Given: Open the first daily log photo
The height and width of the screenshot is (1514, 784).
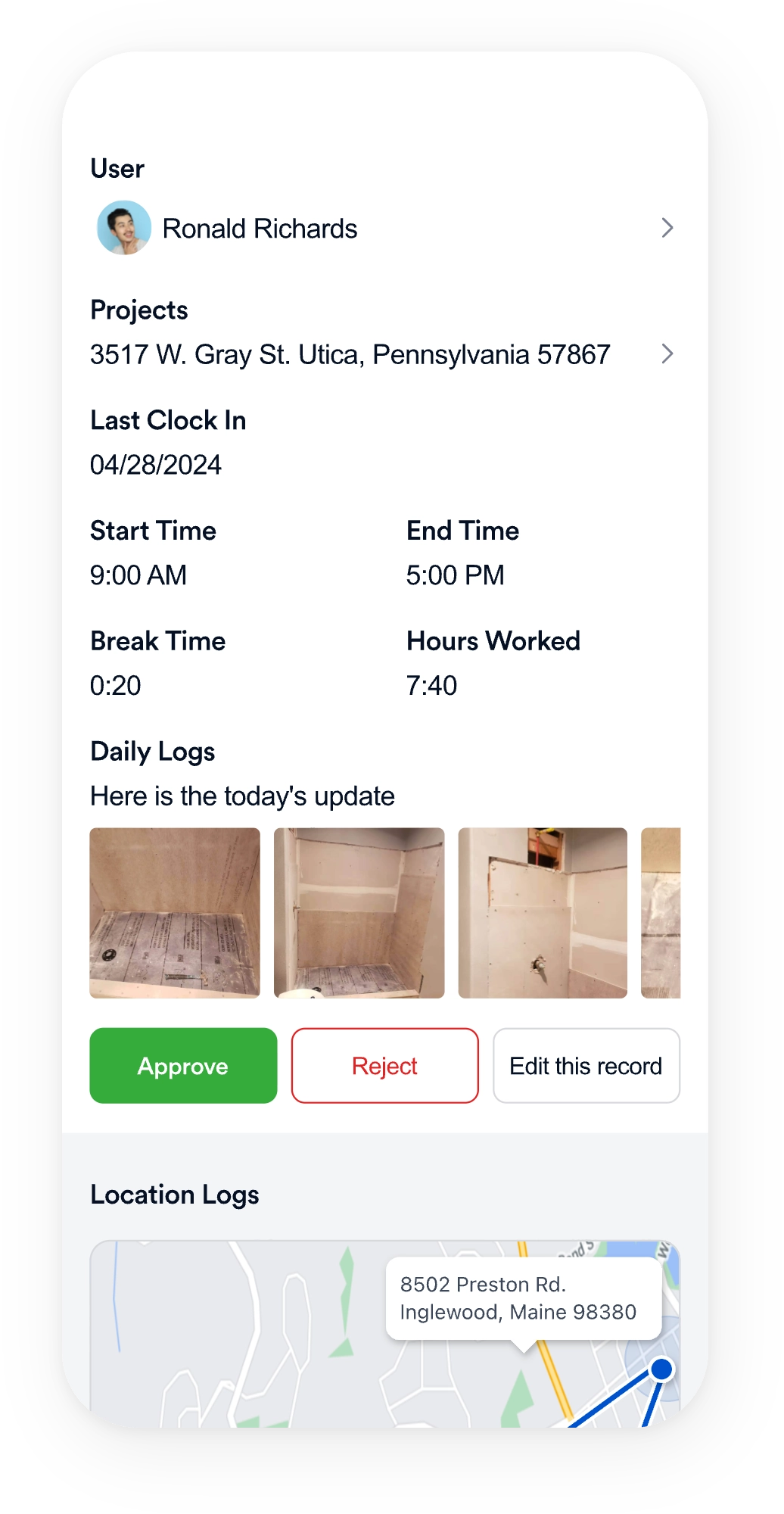Looking at the screenshot, I should coord(175,913).
